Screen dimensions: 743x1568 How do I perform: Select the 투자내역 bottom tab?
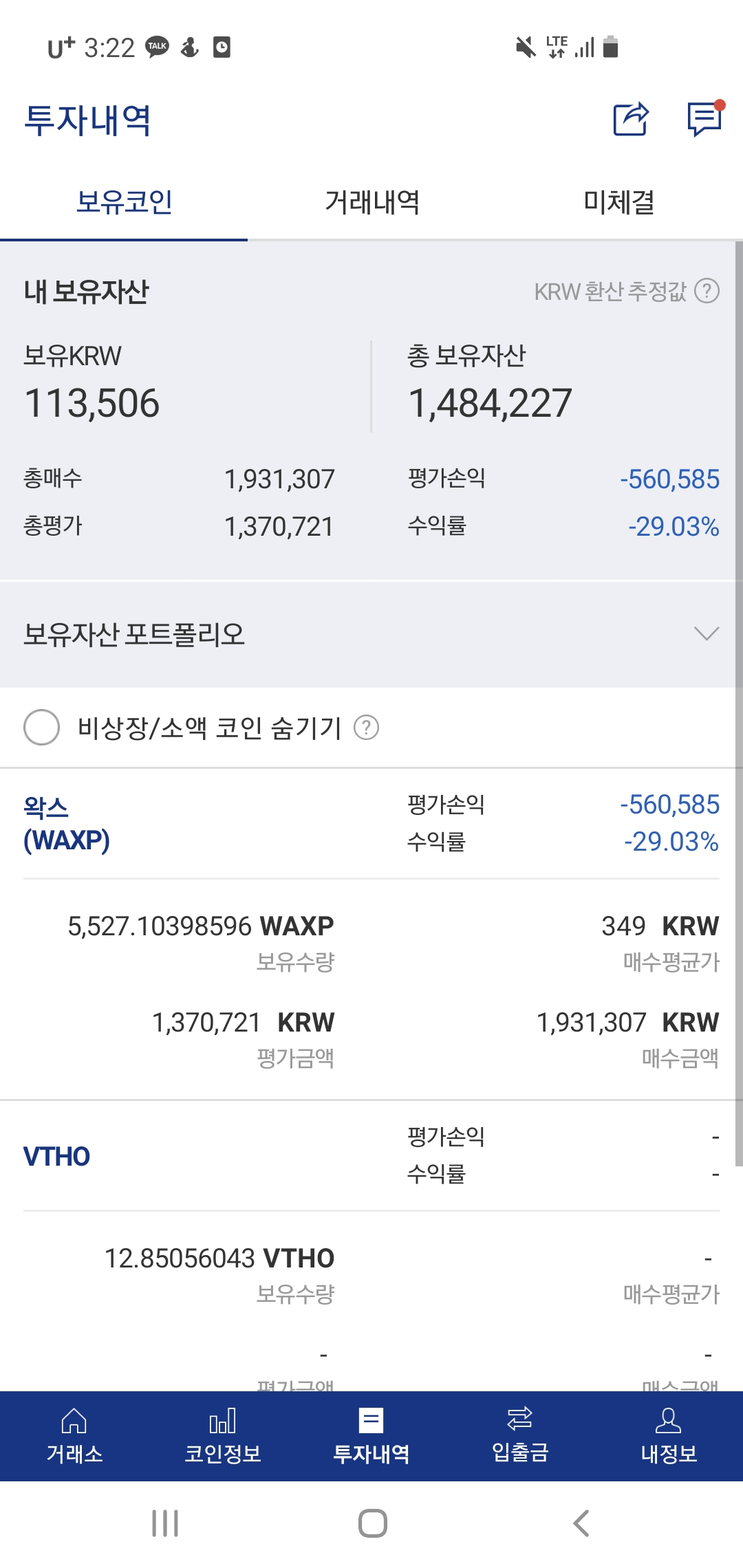click(371, 1437)
